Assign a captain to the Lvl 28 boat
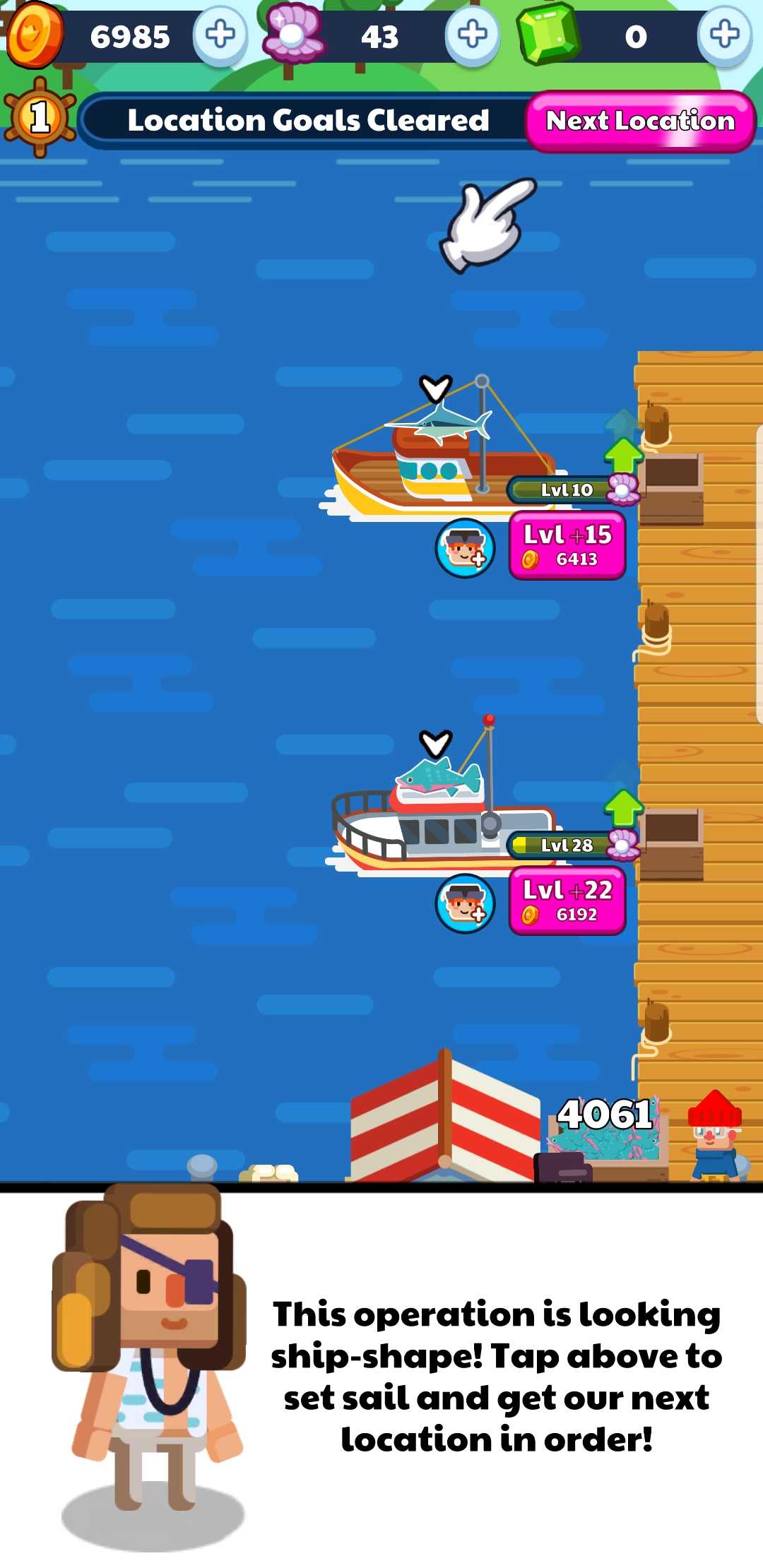The height and width of the screenshot is (1568, 763). (x=465, y=903)
